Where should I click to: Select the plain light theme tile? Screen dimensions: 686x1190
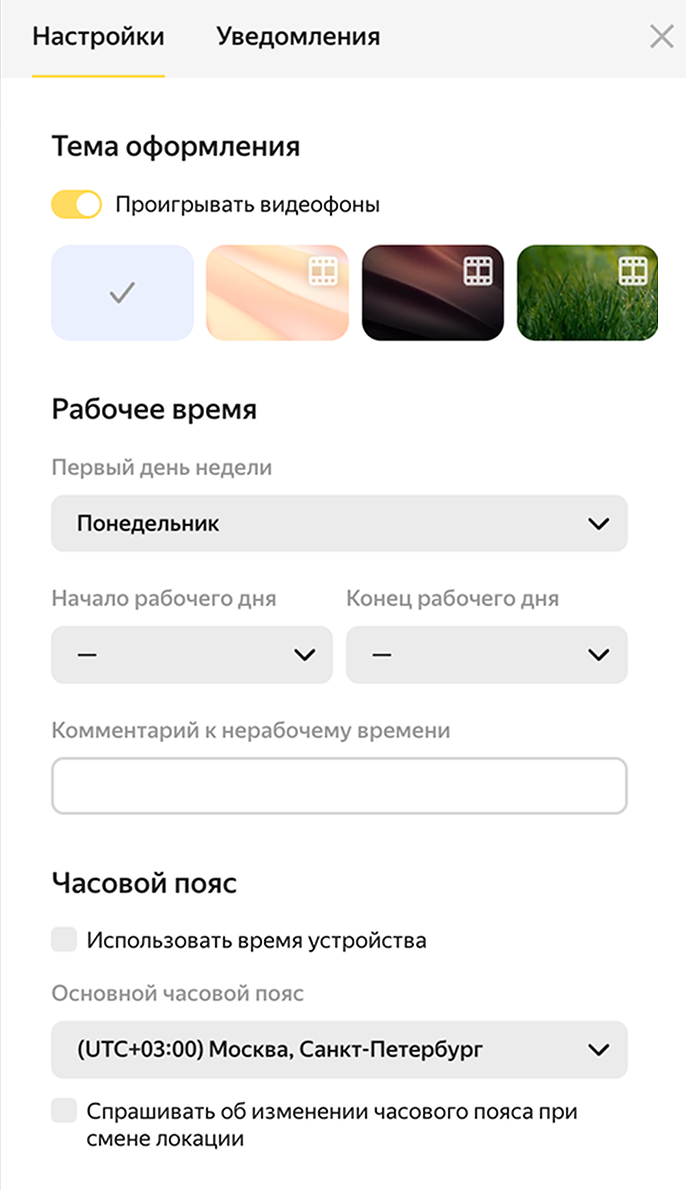click(x=122, y=293)
